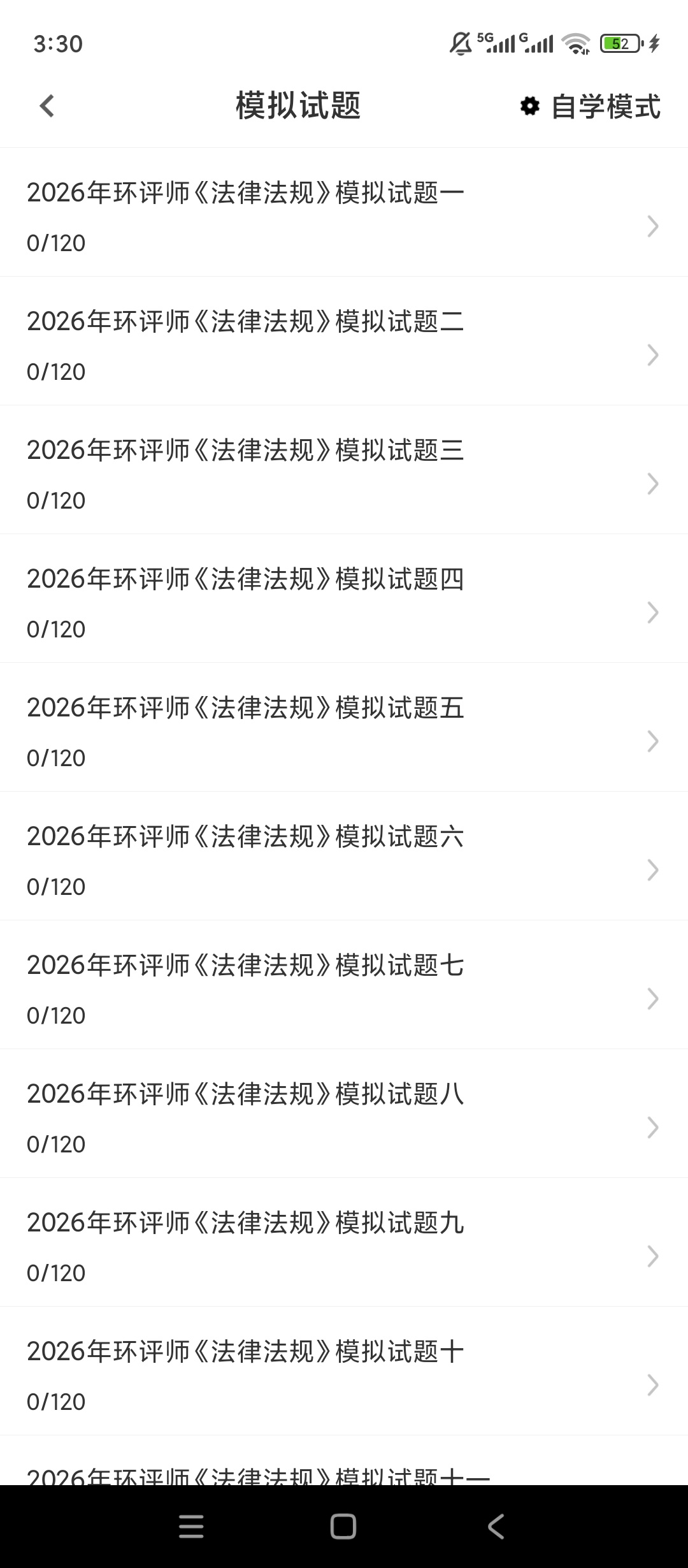
Task: Start 模拟试题三
Action: click(344, 470)
